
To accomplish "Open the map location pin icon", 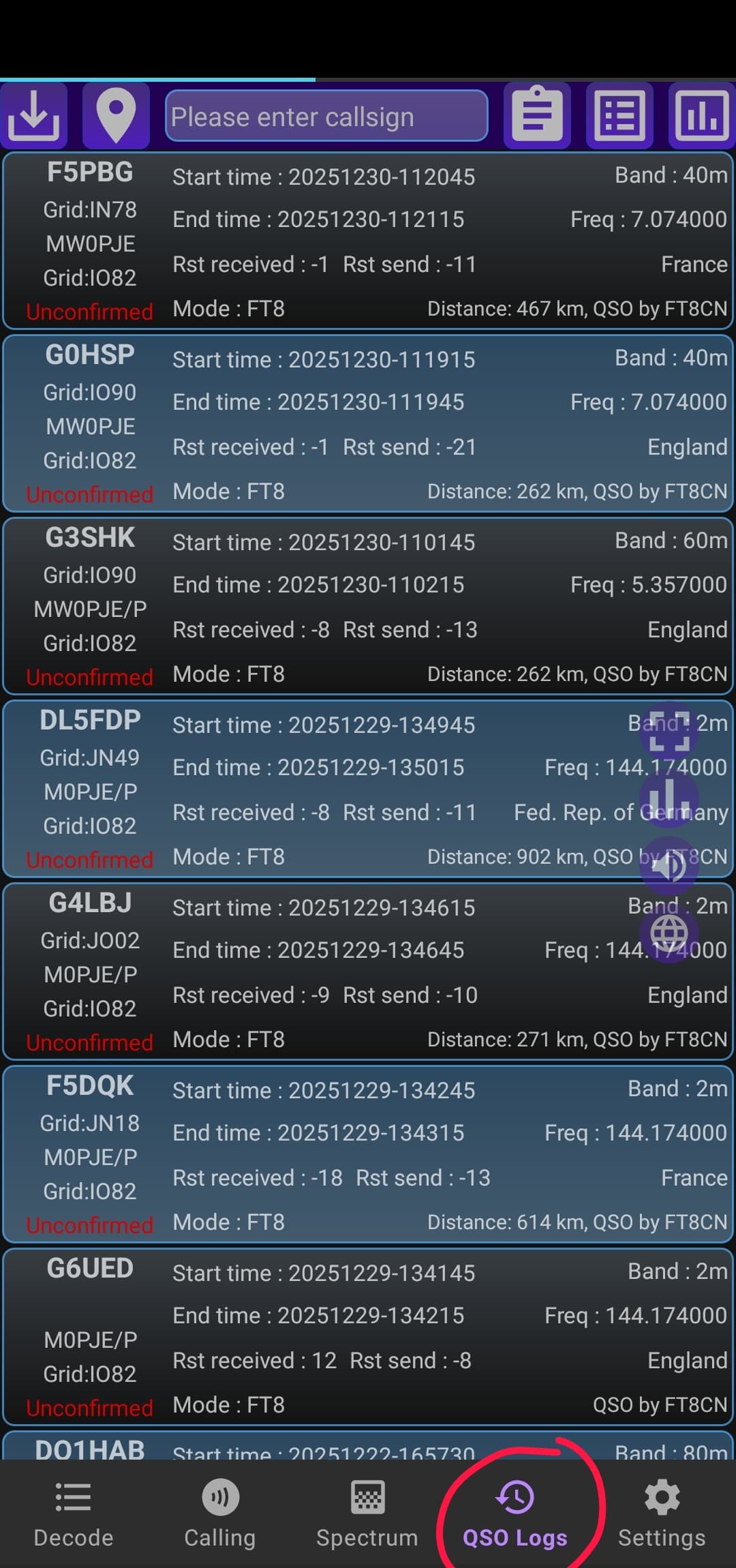I will [x=116, y=116].
